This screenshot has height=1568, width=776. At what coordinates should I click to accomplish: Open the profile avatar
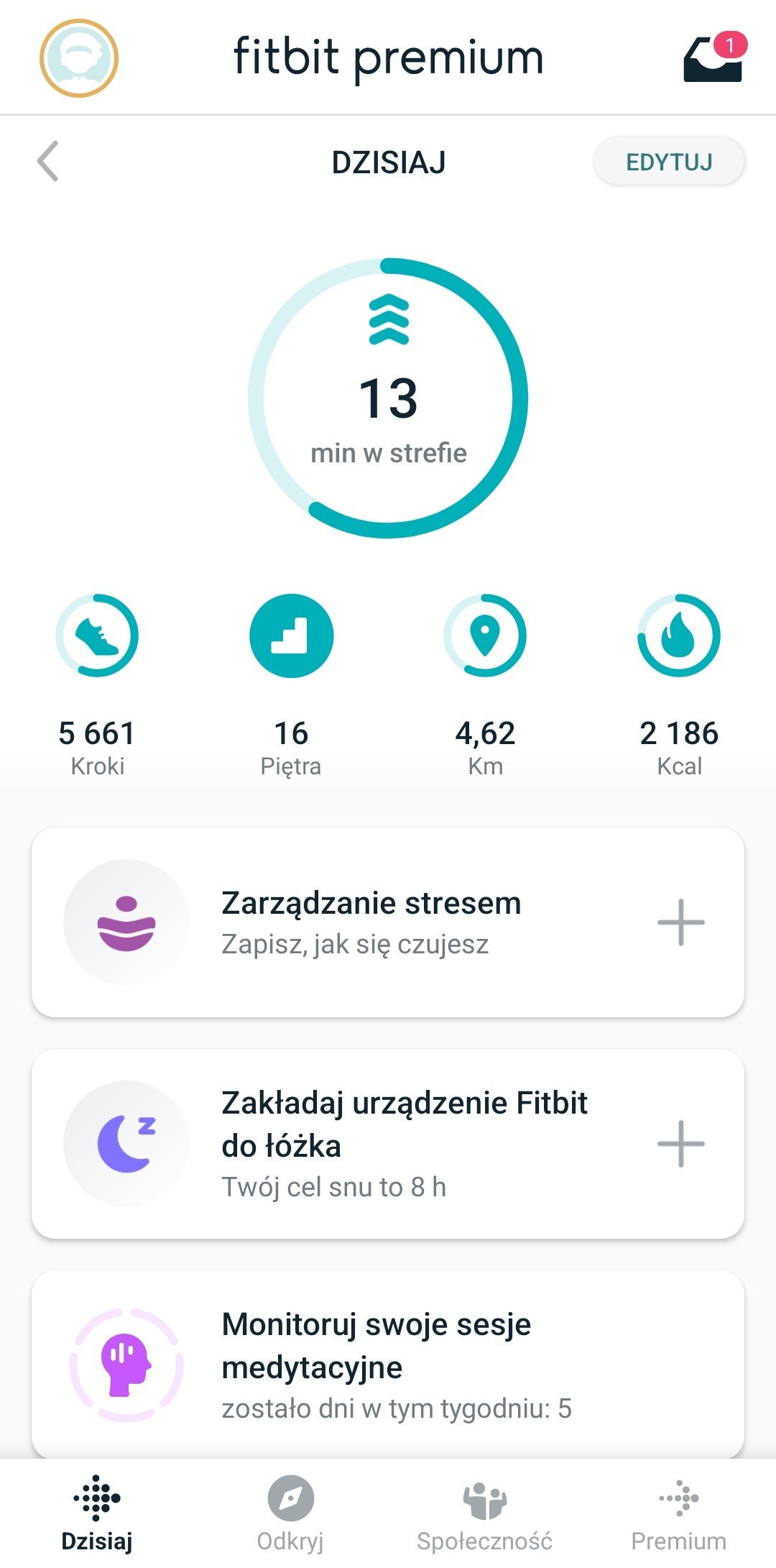point(78,58)
